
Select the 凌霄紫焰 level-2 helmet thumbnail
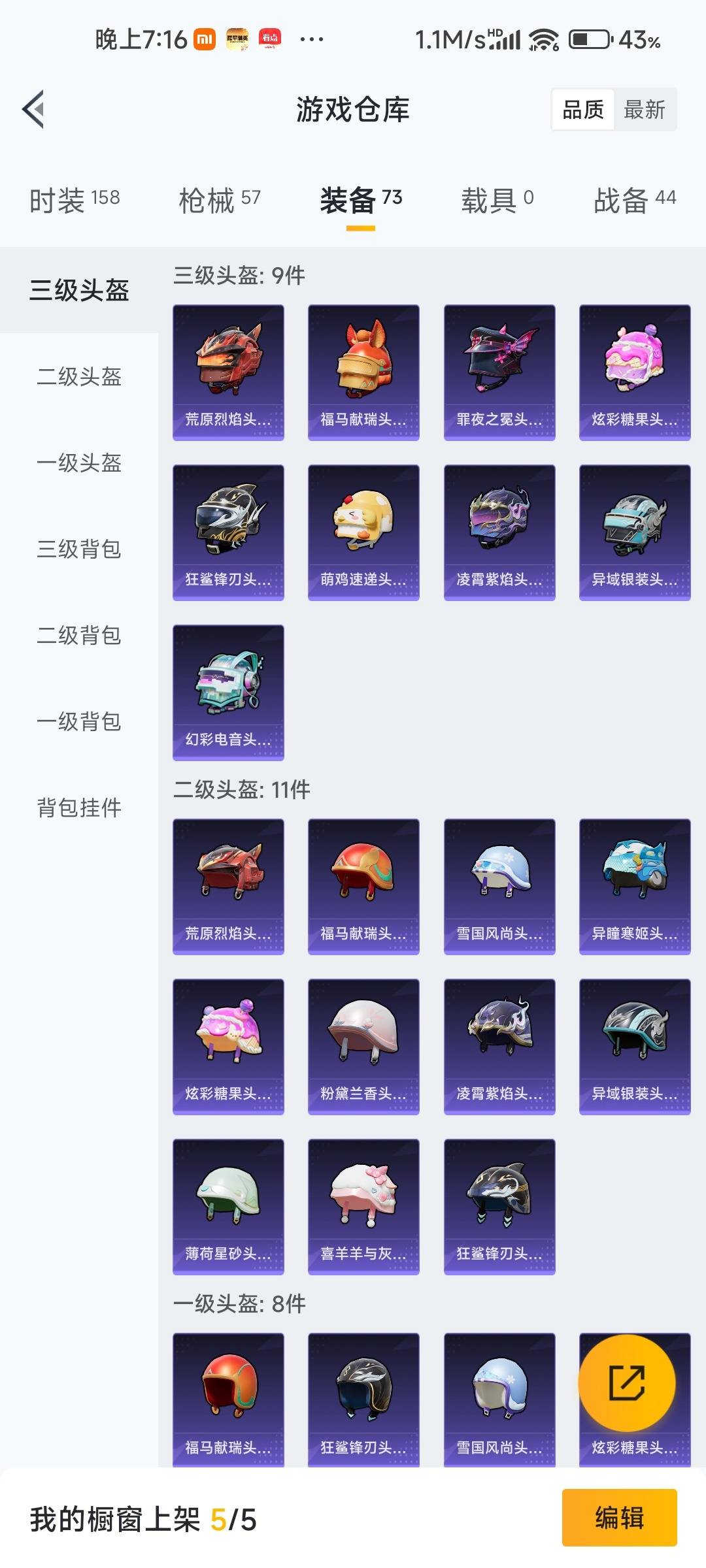pos(499,1045)
